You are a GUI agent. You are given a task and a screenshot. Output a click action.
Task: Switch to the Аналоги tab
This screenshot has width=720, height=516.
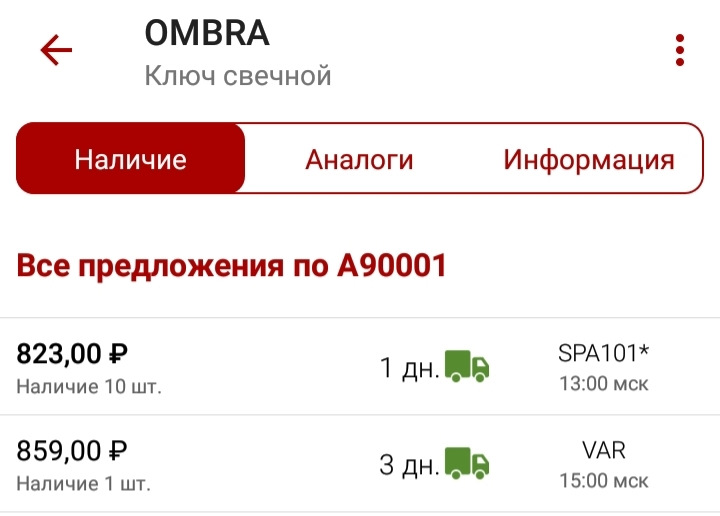click(x=359, y=159)
